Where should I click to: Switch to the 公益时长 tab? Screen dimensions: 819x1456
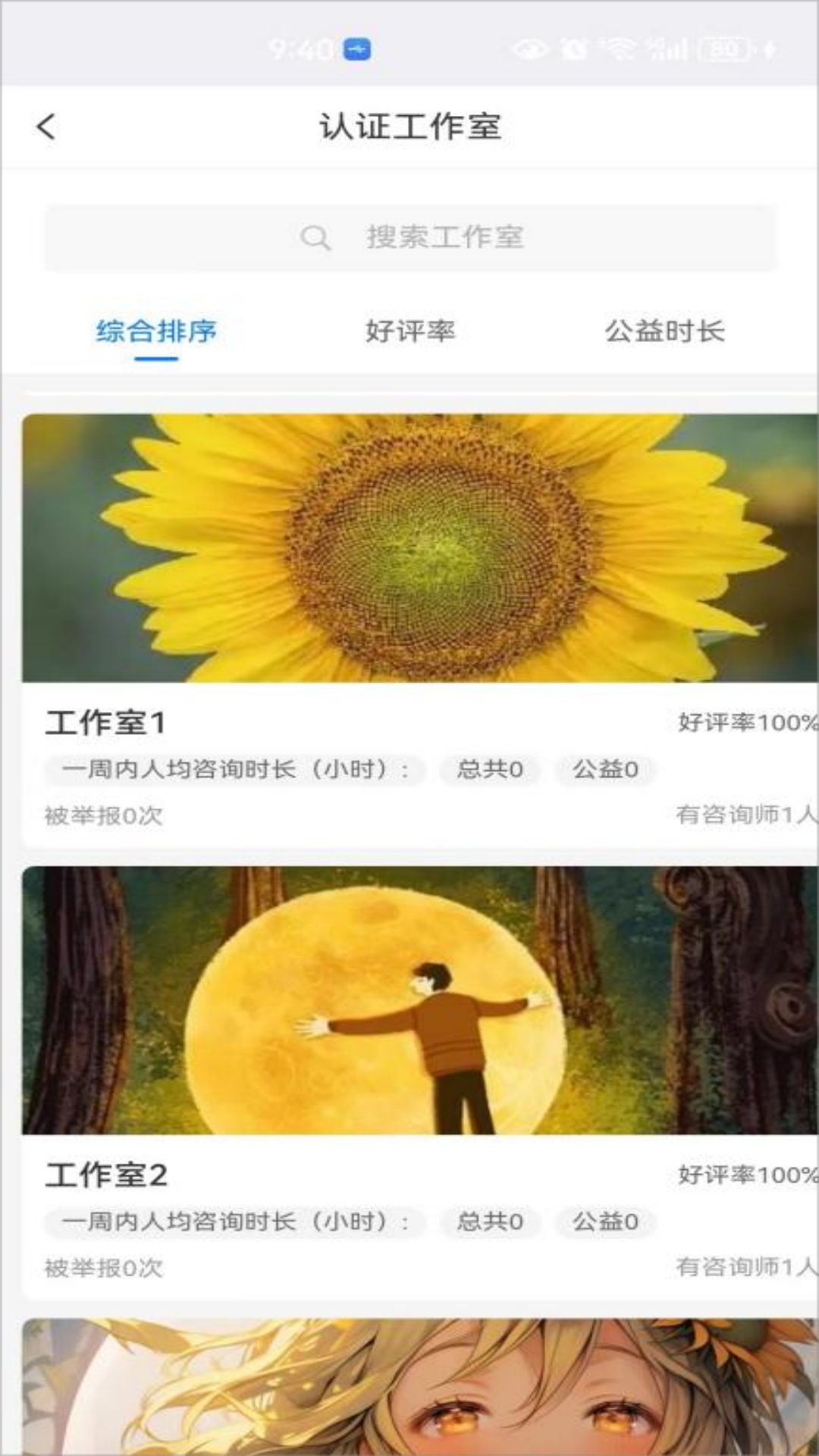click(x=664, y=331)
